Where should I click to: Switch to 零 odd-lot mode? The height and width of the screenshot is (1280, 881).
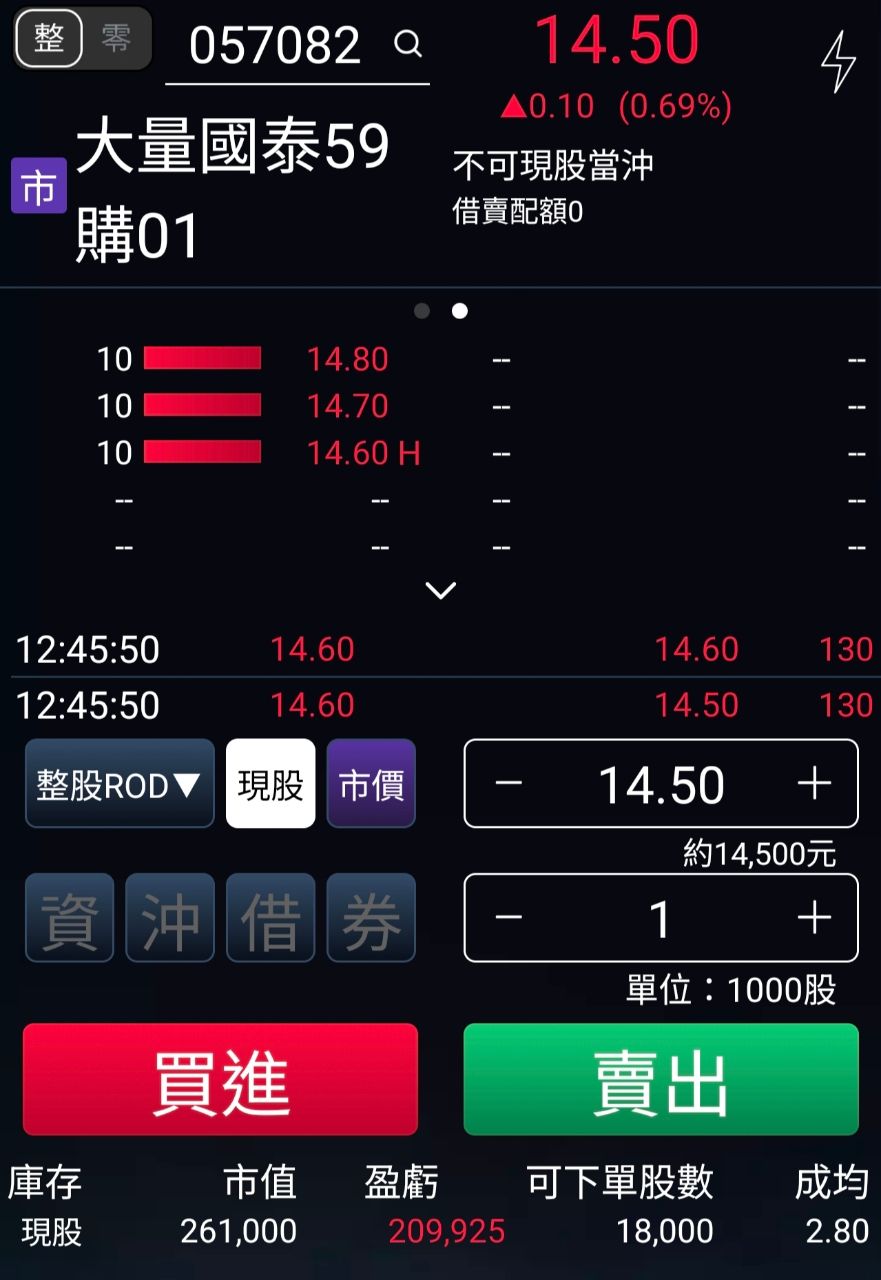pos(117,39)
